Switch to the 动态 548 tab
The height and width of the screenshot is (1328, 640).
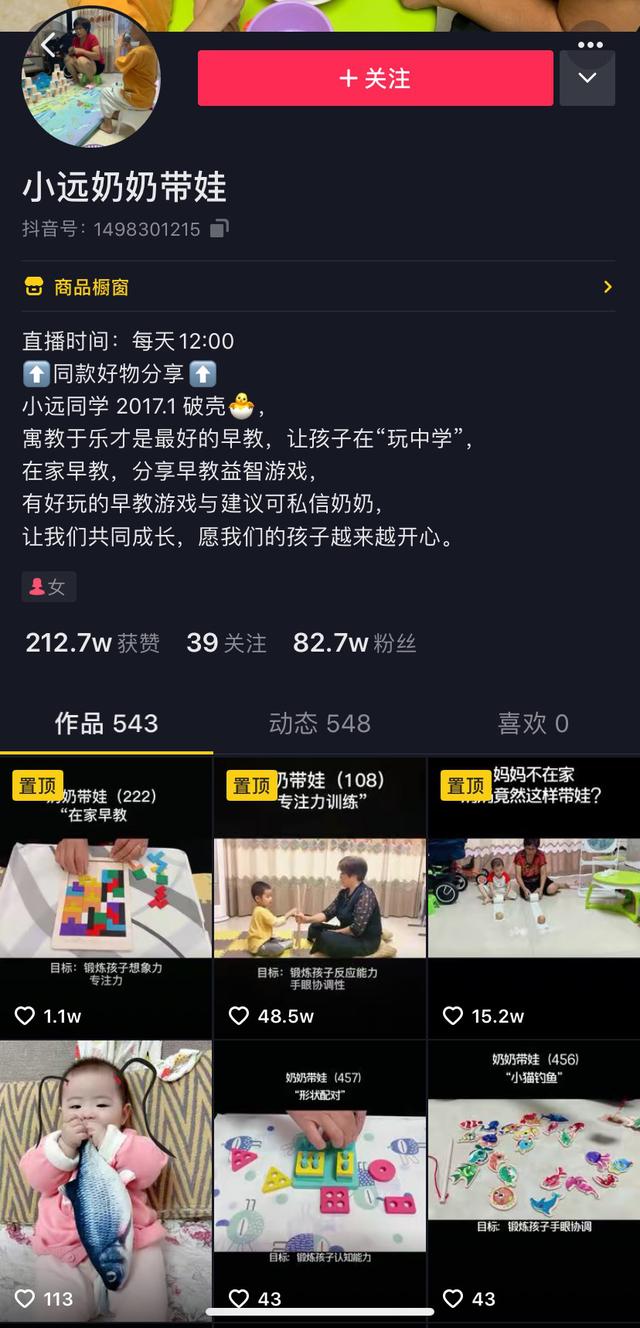319,723
